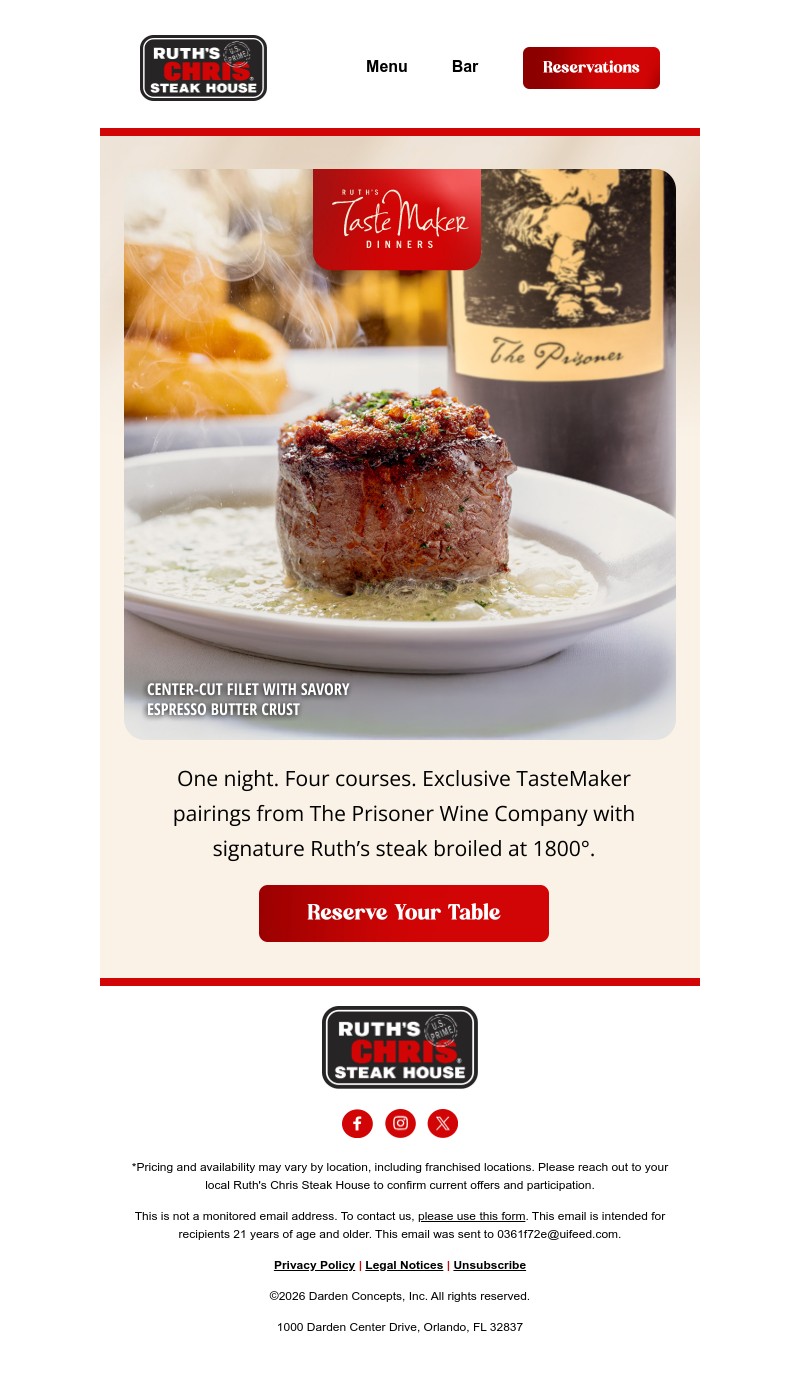800x1384 pixels.
Task: Open the Legal Notices link
Action: [404, 1265]
